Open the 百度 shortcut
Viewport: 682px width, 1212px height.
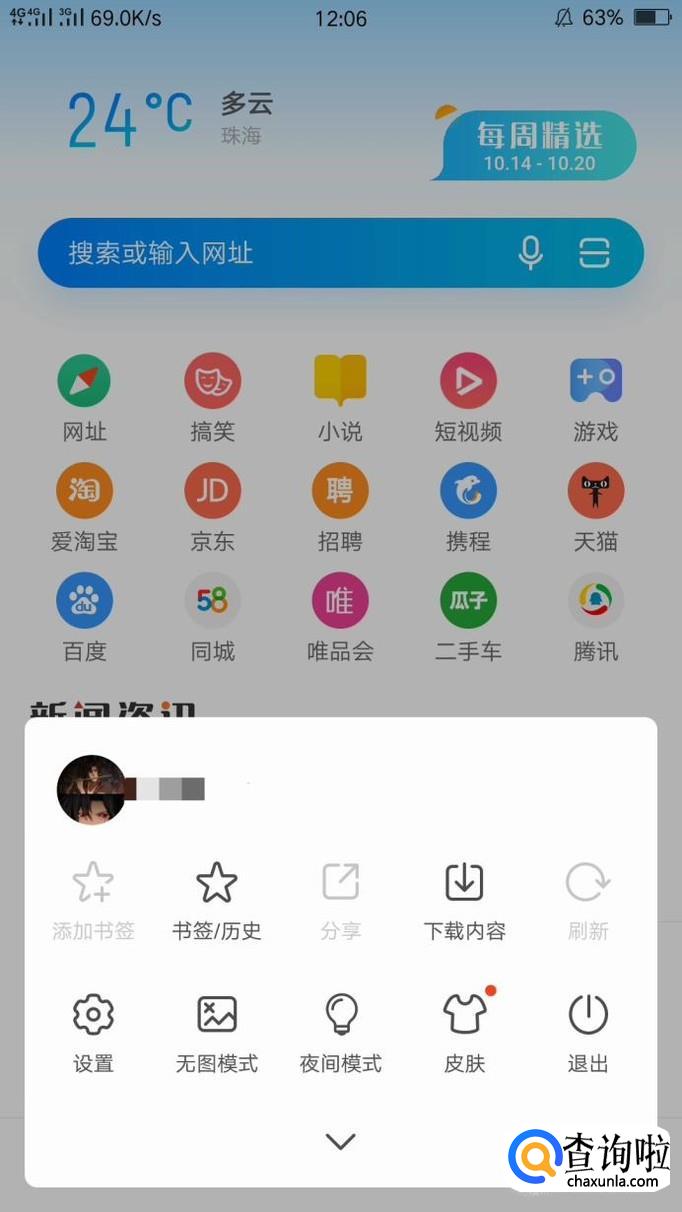pyautogui.click(x=84, y=617)
